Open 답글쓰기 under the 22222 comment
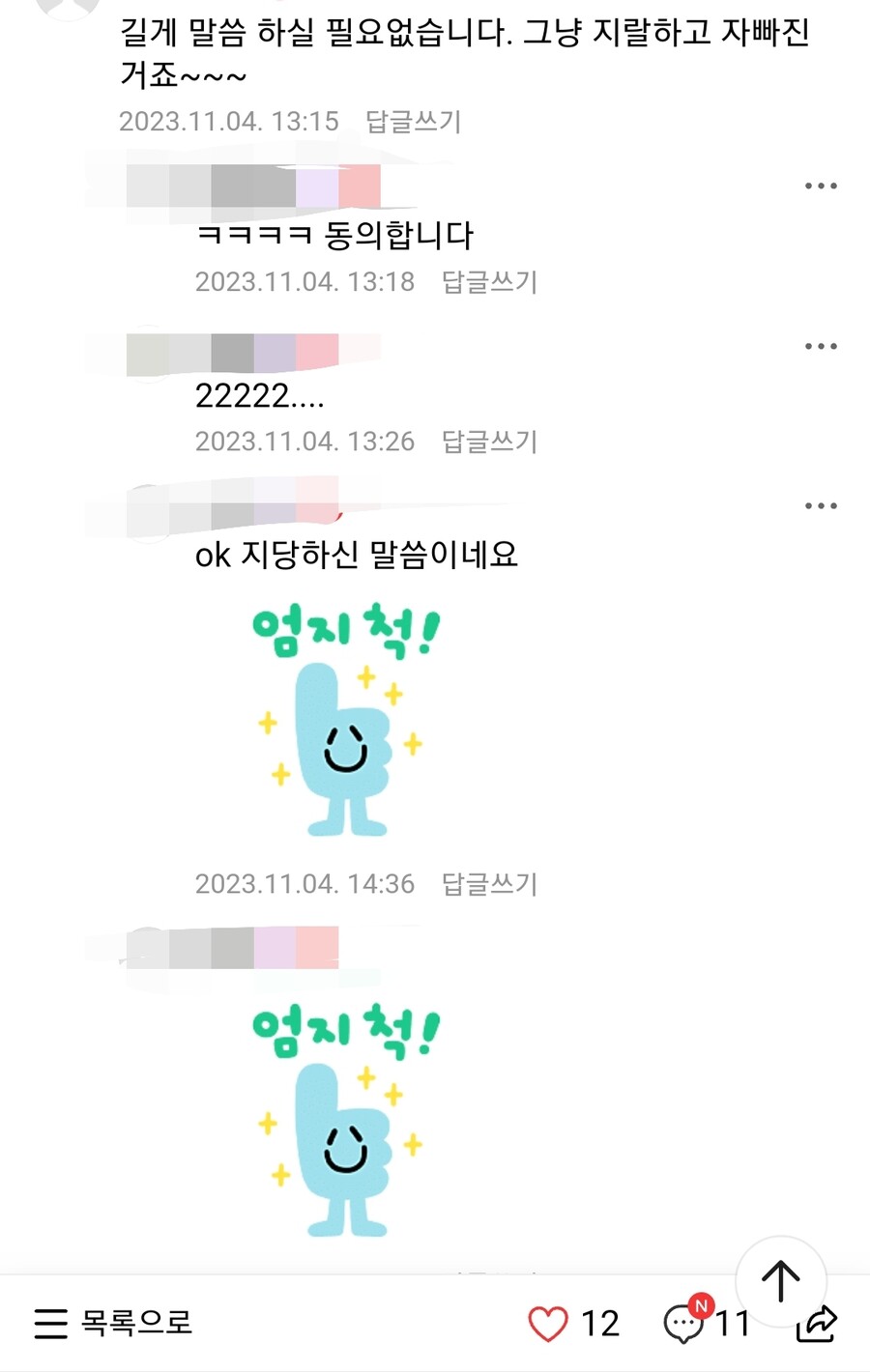The width and height of the screenshot is (870, 1372). [489, 442]
